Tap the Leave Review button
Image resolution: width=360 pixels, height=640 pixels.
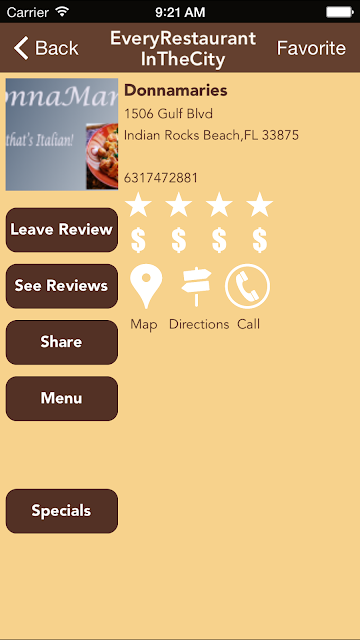pos(62,230)
